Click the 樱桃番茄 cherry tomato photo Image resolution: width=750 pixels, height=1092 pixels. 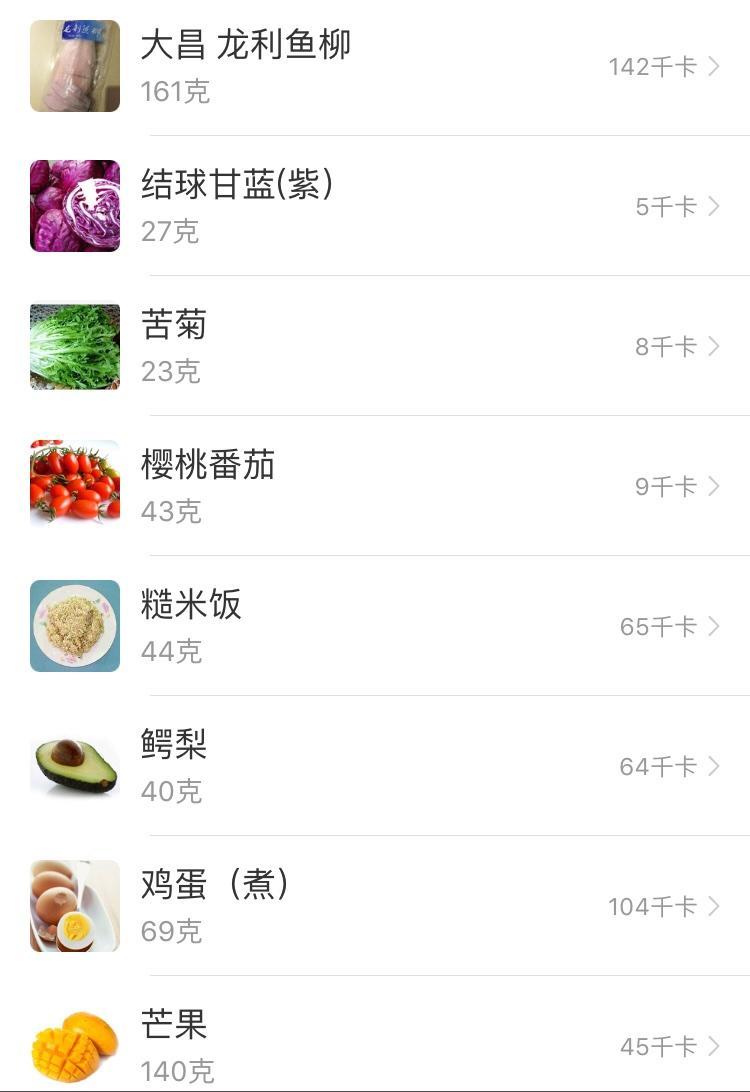[74, 486]
